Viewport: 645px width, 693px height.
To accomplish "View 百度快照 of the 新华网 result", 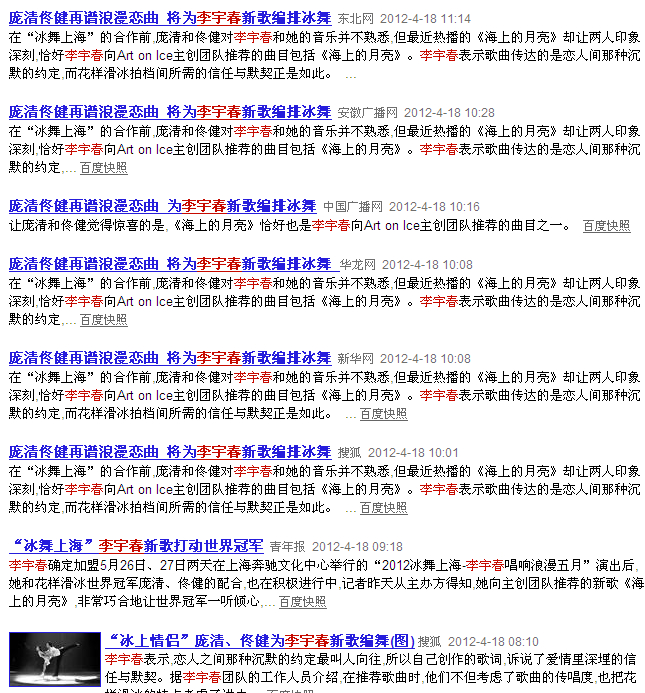I will click(383, 414).
